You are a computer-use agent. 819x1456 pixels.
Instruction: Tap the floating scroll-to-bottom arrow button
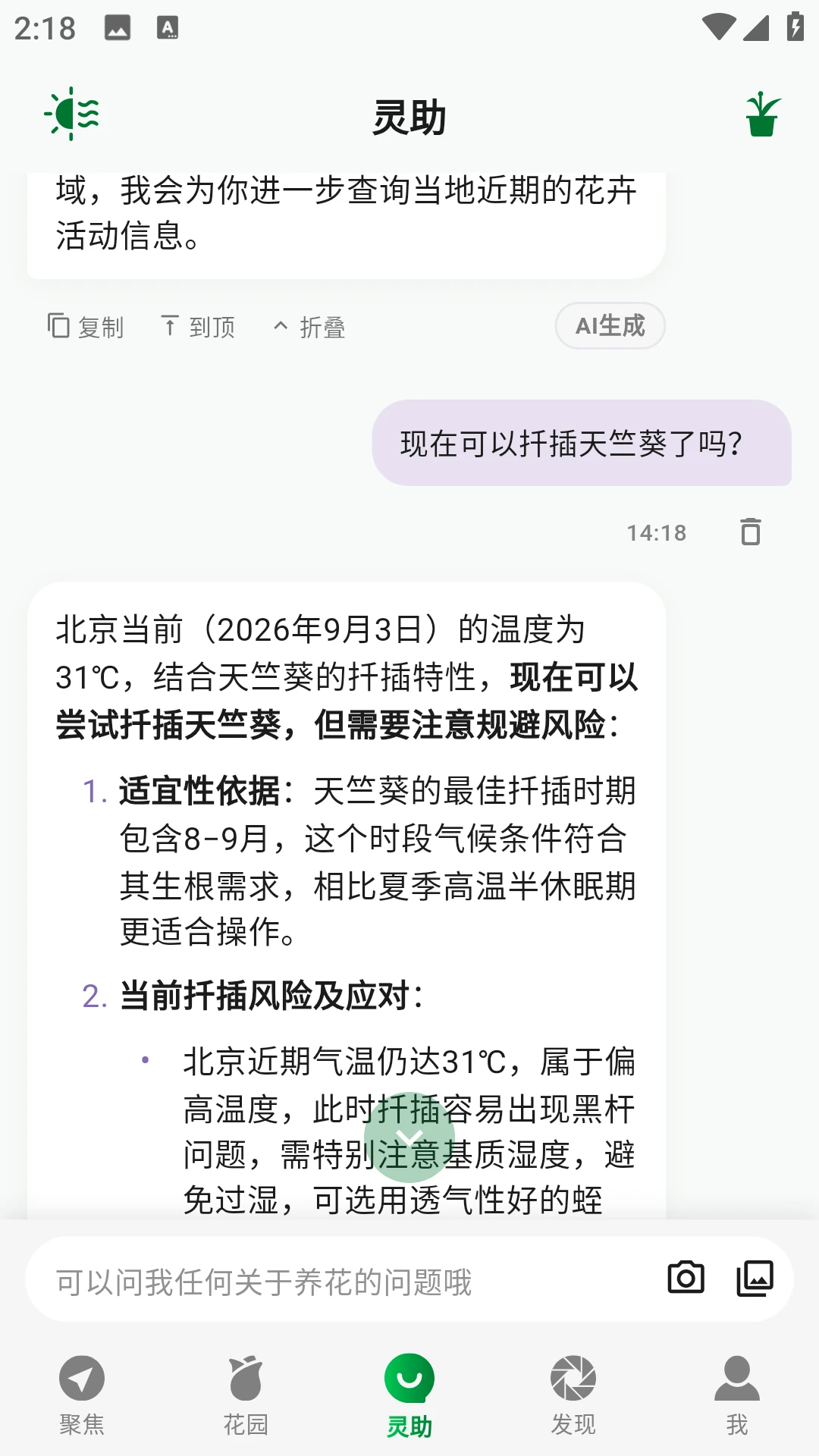[409, 1137]
